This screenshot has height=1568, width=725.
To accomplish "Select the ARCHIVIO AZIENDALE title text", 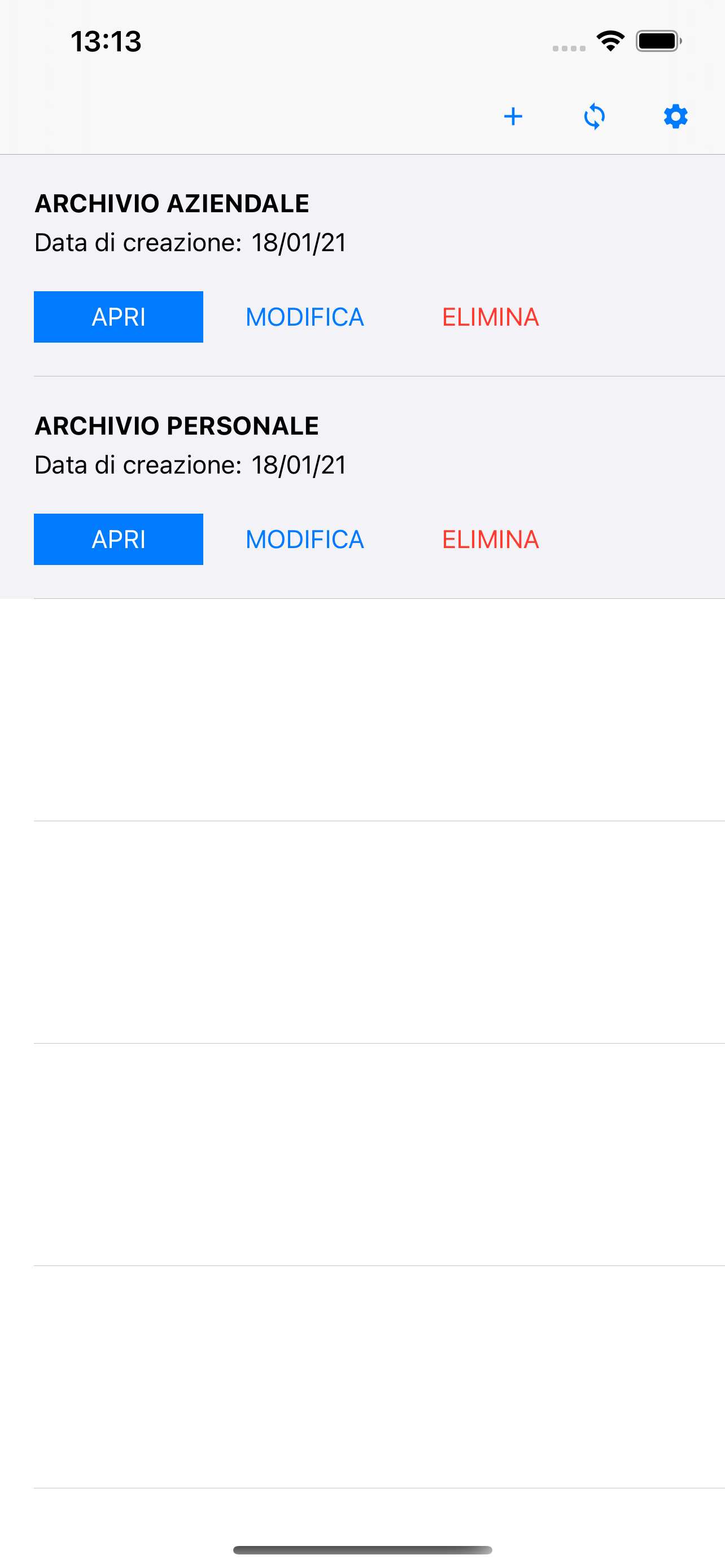I will coord(172,203).
